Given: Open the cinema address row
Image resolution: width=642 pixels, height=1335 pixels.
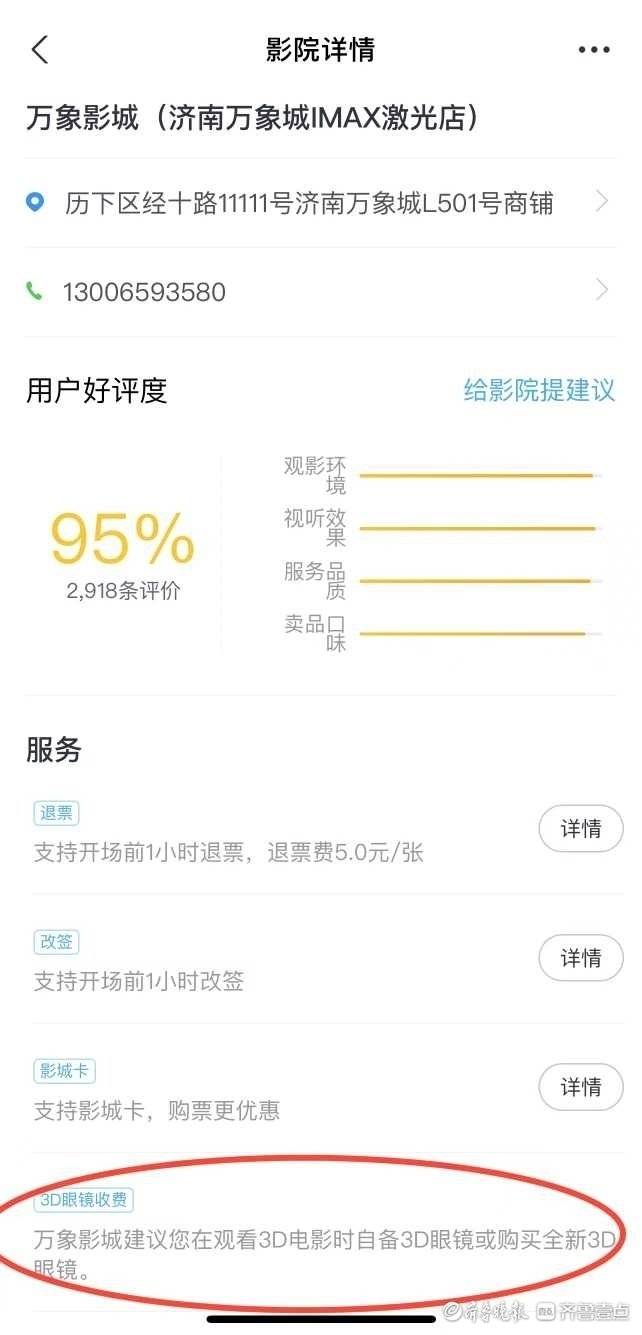Looking at the screenshot, I should click(318, 203).
